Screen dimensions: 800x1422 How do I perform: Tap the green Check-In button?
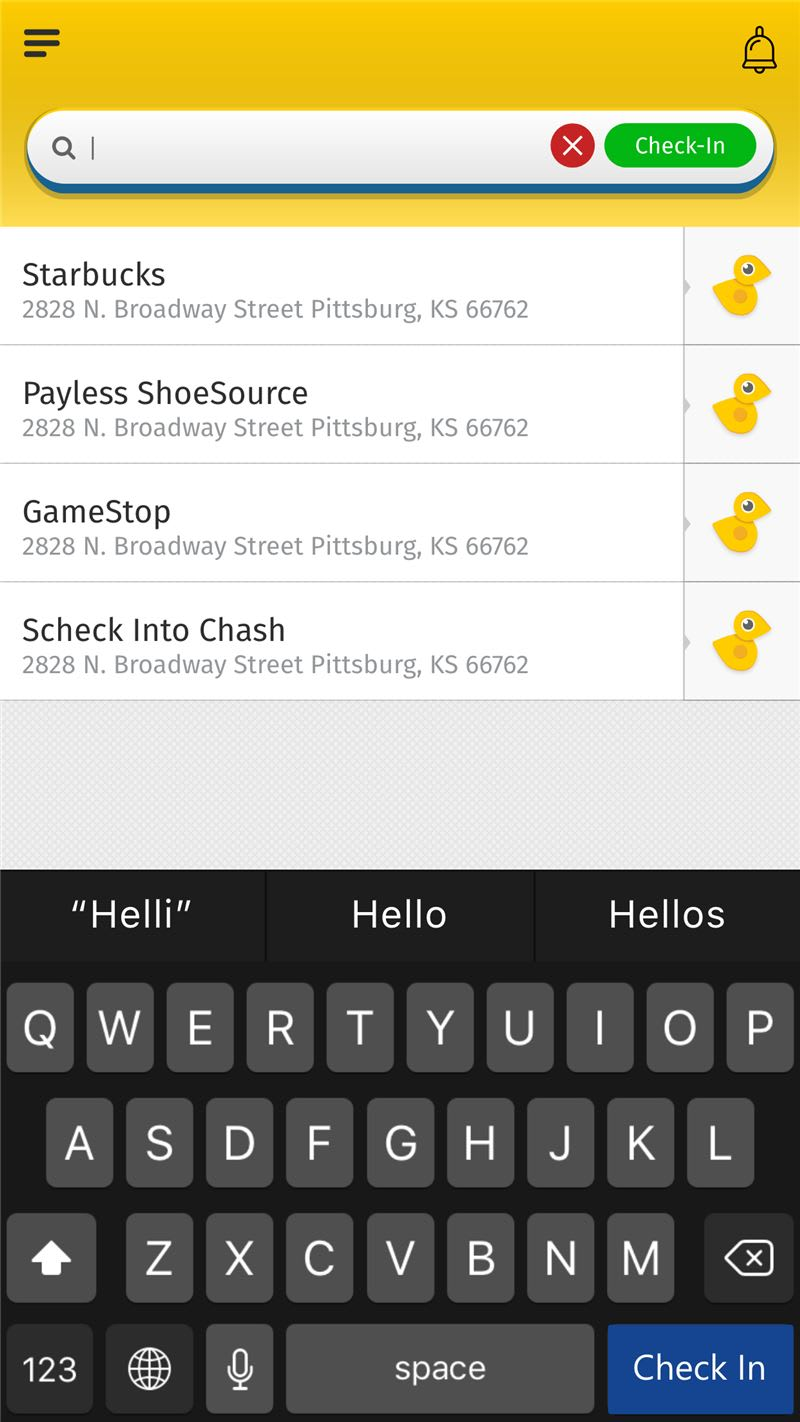click(680, 146)
